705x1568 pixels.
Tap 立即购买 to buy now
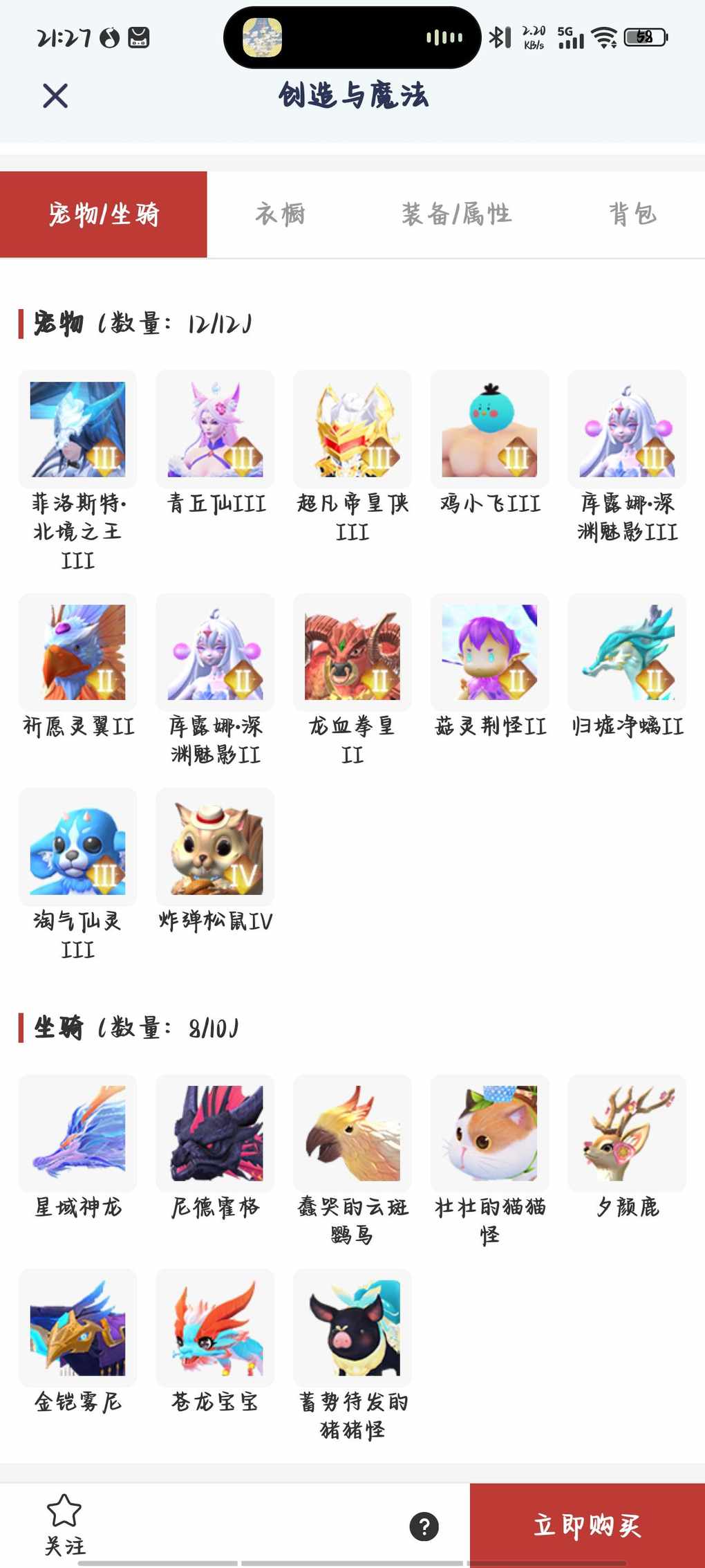point(587,1525)
